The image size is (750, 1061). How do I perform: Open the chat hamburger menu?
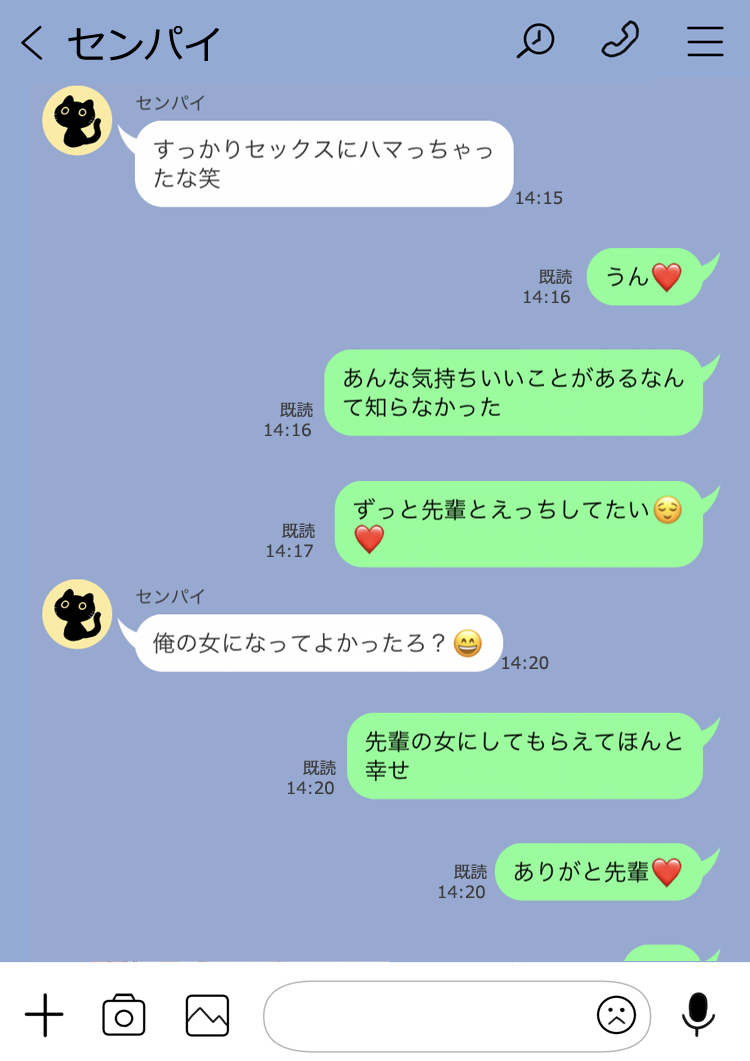705,41
